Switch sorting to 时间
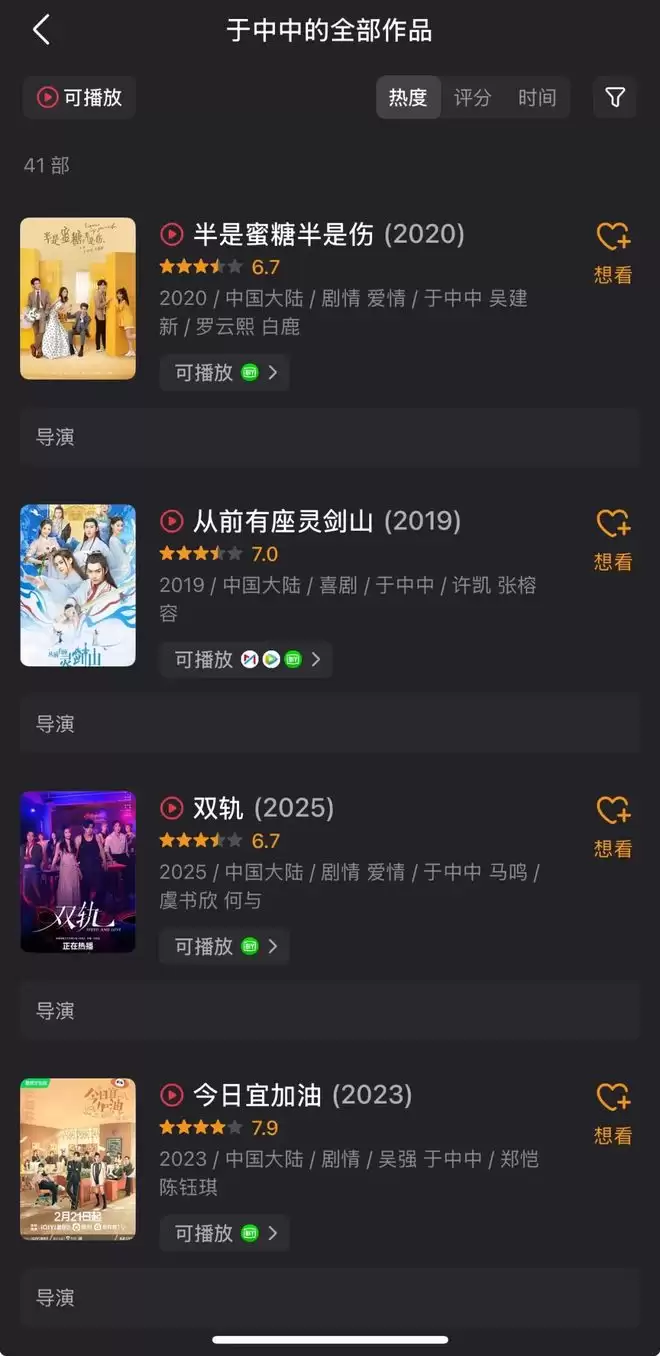This screenshot has width=660, height=1356. (537, 97)
